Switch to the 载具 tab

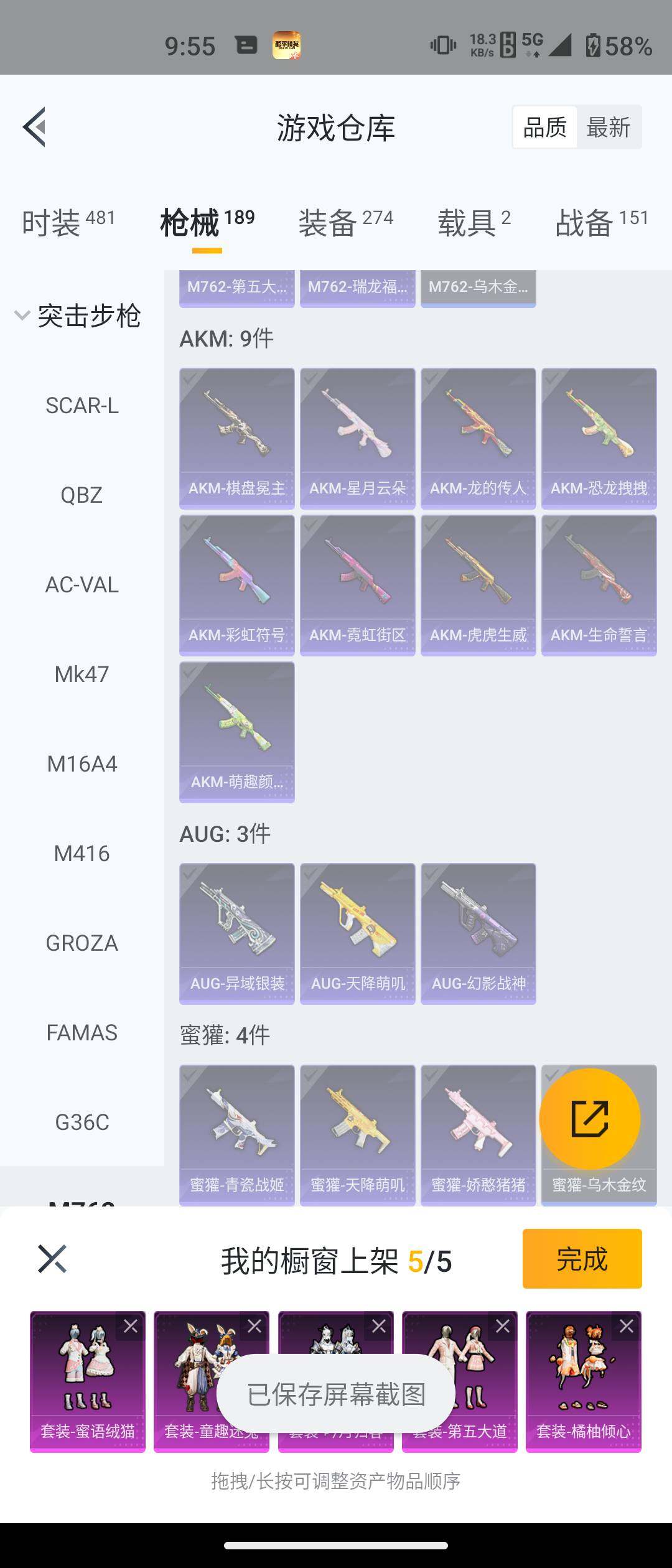(x=474, y=223)
